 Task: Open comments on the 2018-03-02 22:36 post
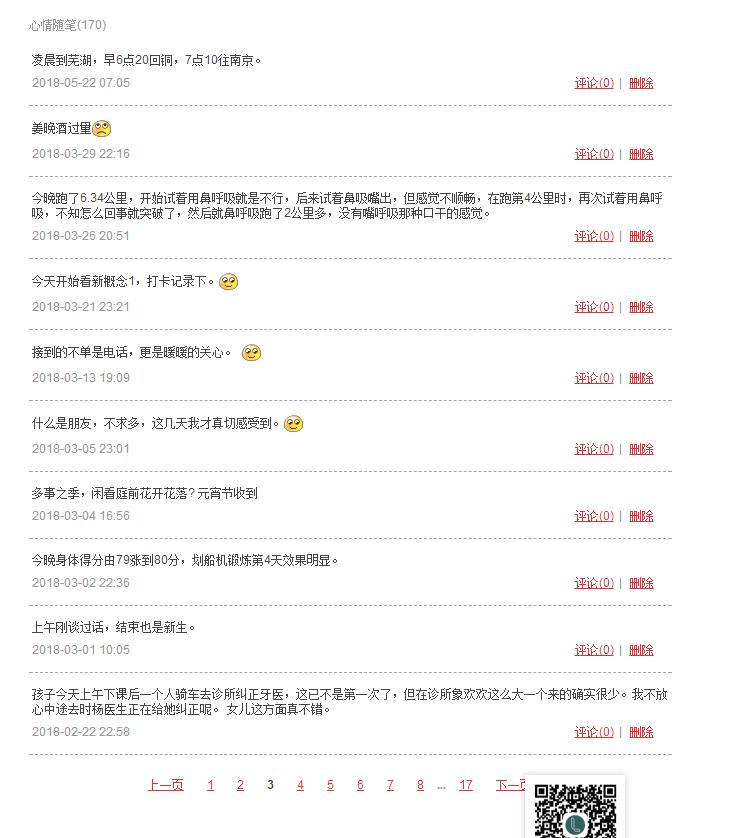click(594, 583)
